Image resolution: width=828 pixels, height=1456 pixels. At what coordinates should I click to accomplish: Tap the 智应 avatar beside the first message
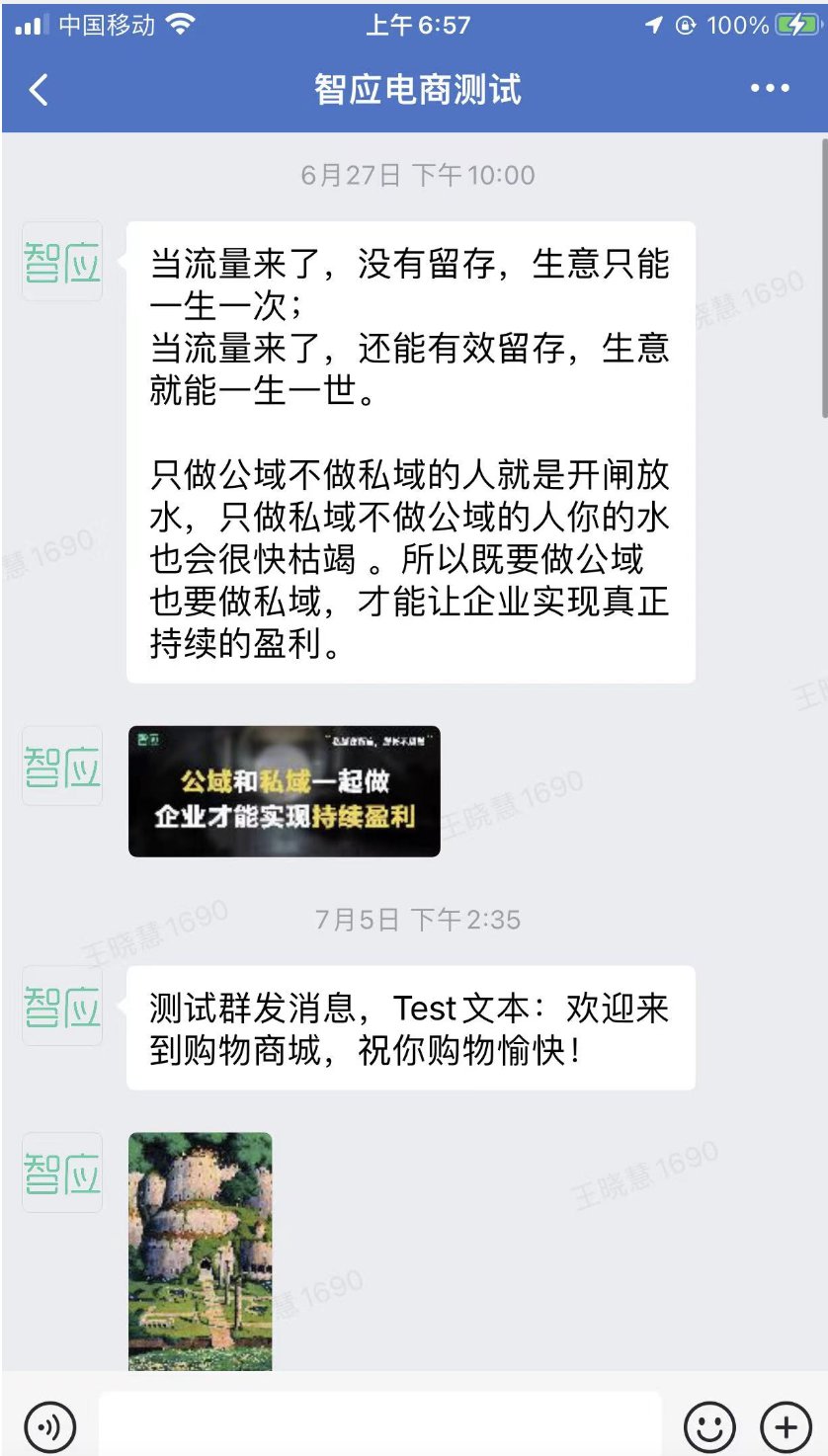coord(62,261)
